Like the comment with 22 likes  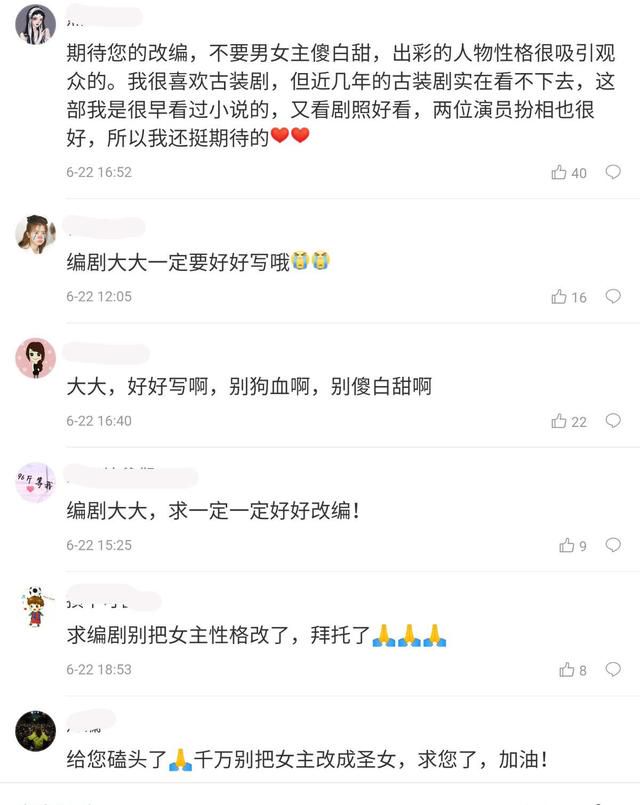point(559,421)
